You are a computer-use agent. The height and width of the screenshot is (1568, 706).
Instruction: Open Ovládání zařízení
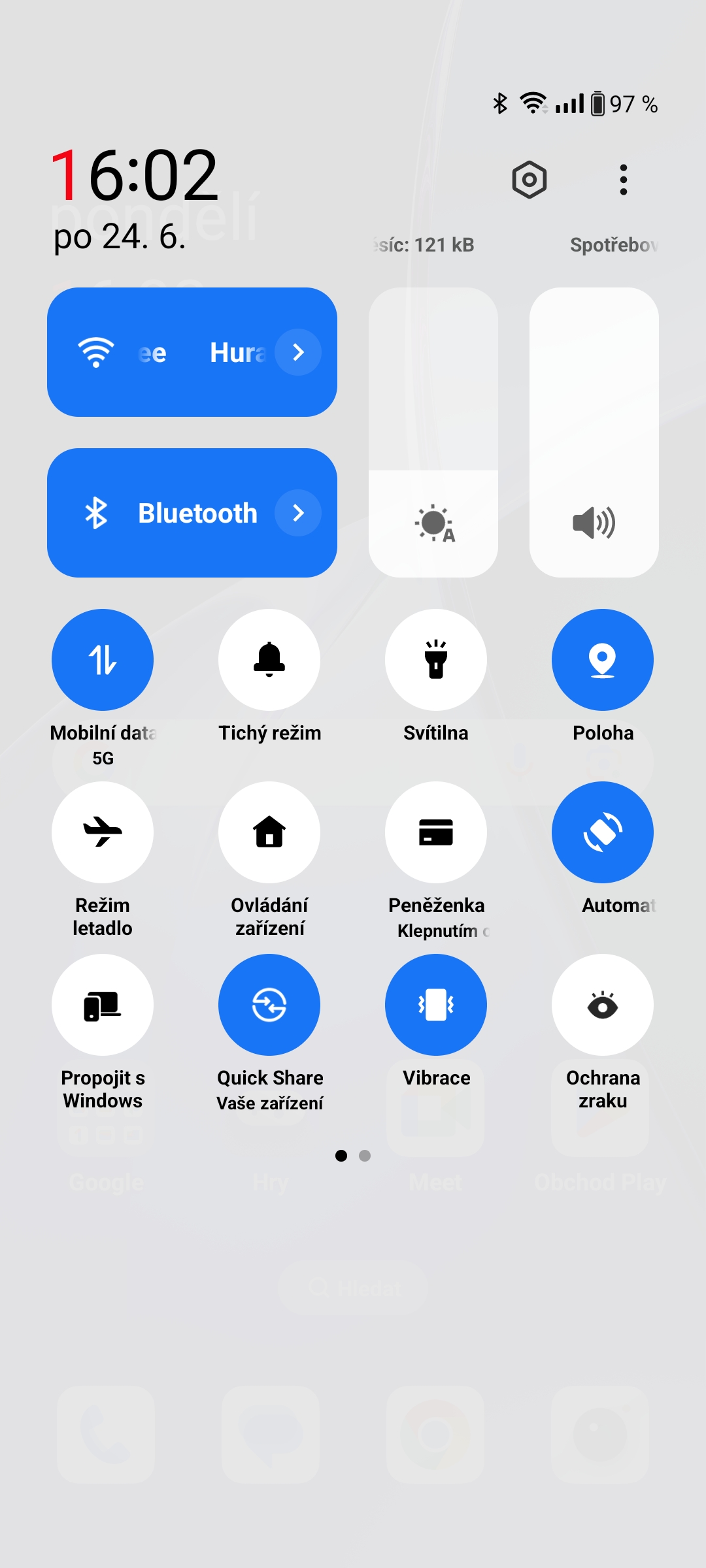click(269, 832)
